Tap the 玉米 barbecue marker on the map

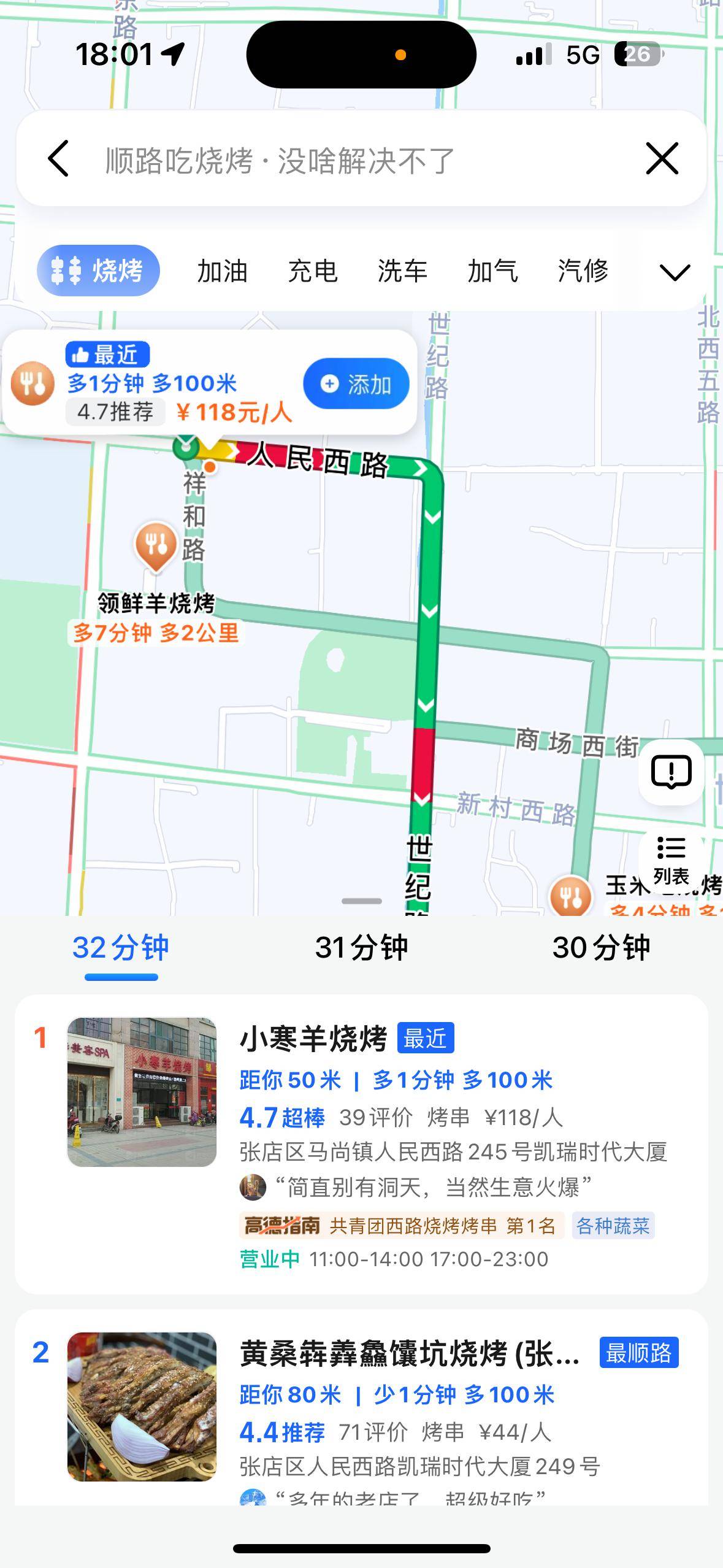tap(571, 896)
